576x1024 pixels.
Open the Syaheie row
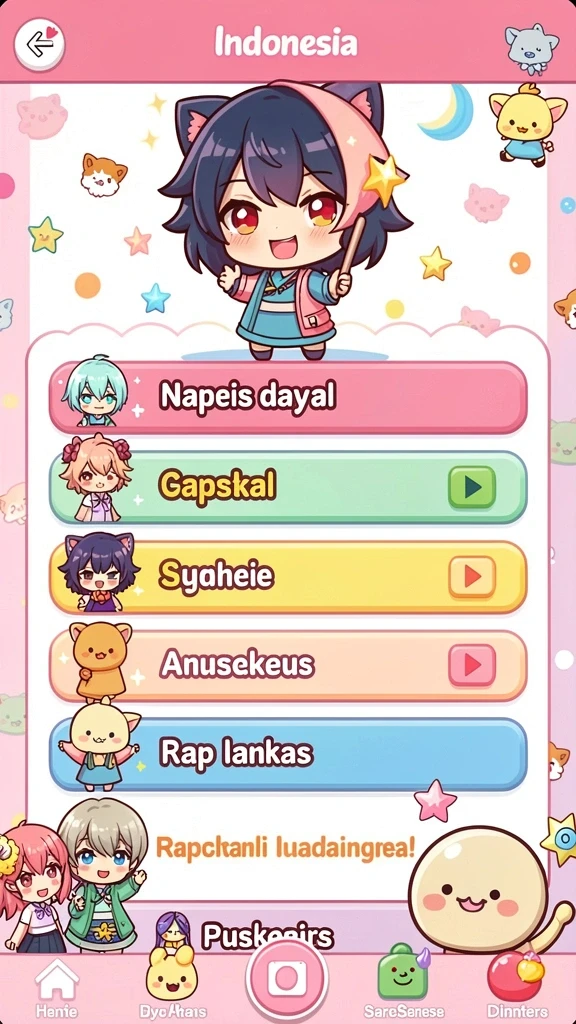click(288, 577)
